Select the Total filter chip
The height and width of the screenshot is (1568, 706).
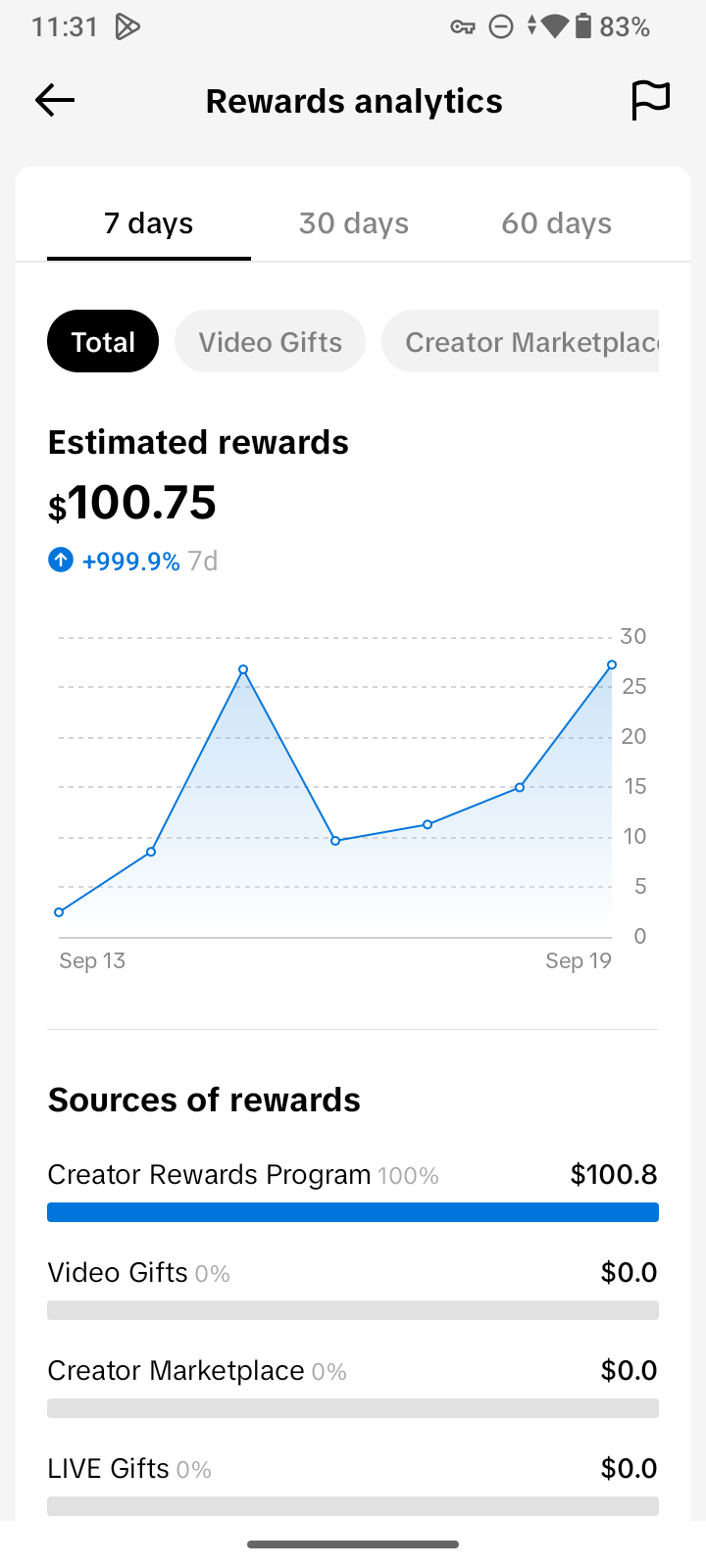coord(103,342)
